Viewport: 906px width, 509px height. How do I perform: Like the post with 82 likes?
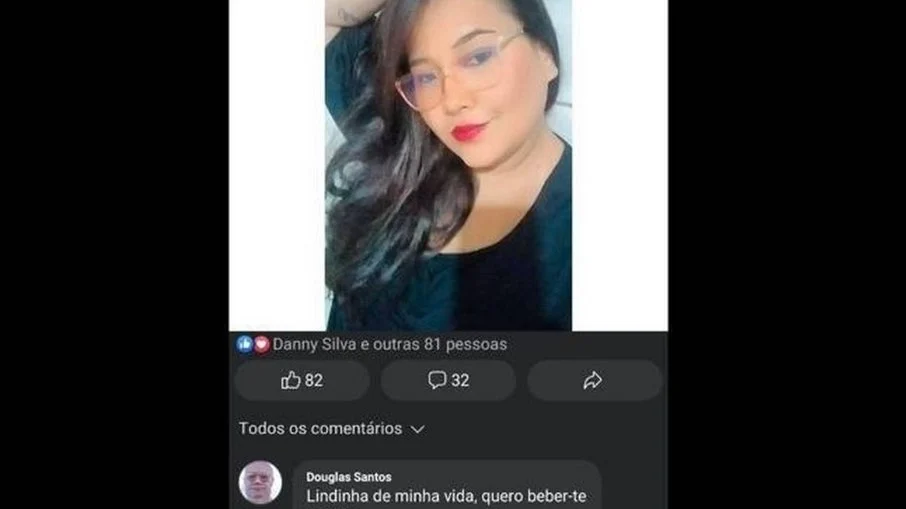coord(301,380)
